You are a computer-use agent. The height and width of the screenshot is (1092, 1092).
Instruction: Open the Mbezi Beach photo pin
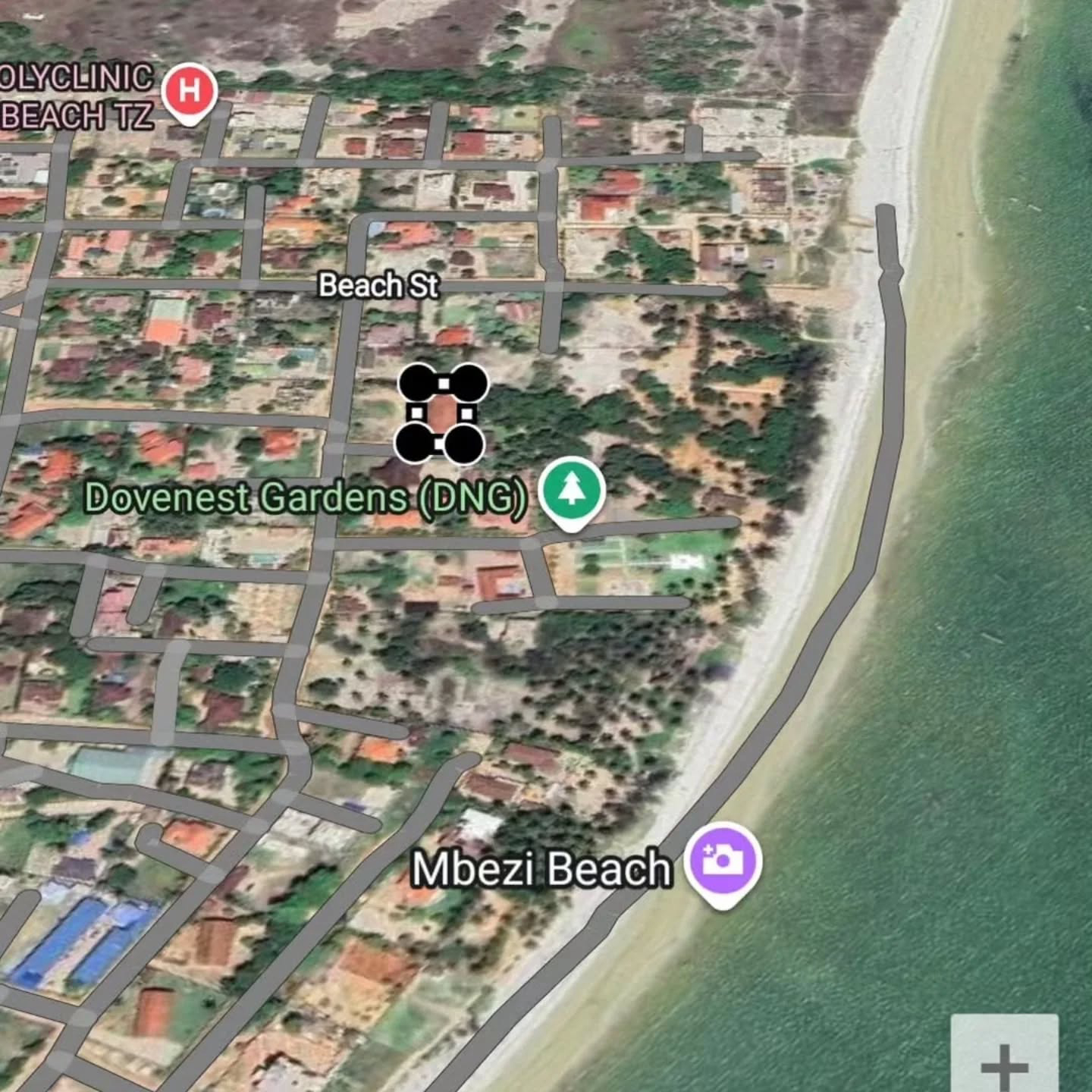[x=723, y=860]
